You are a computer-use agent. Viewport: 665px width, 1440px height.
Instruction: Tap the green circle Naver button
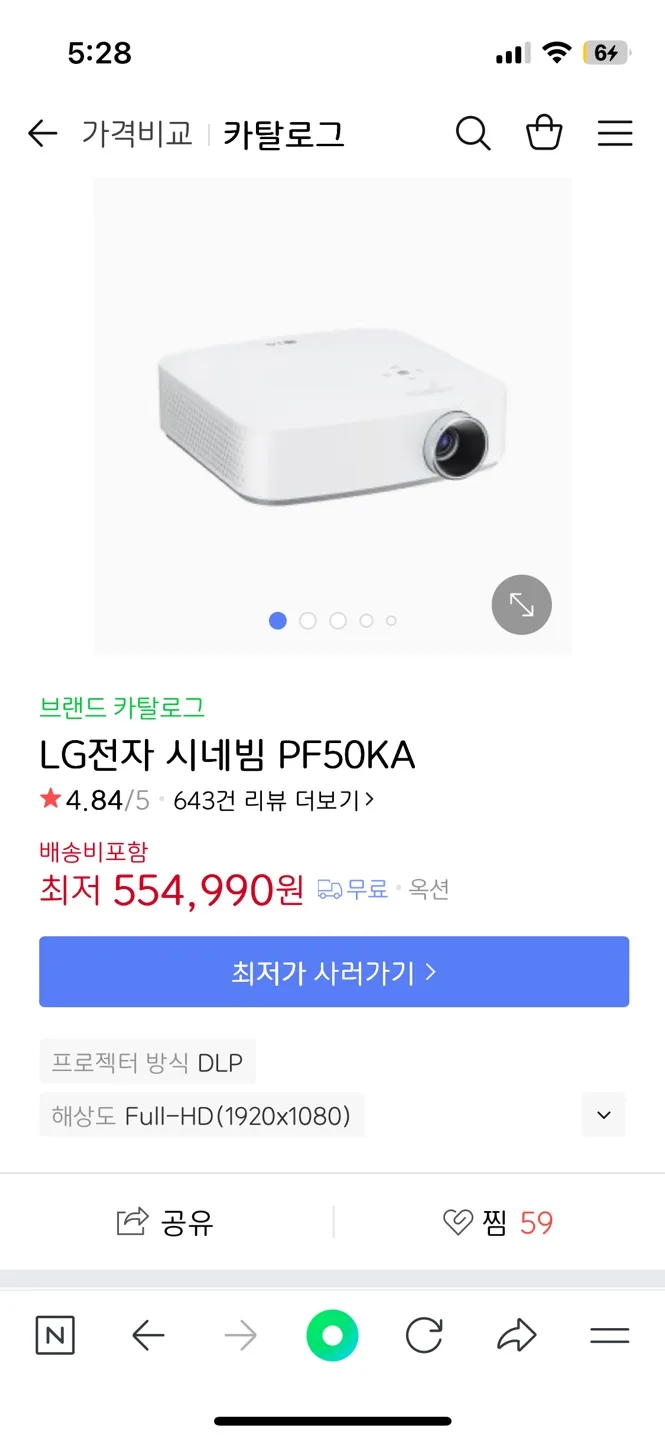[332, 1336]
